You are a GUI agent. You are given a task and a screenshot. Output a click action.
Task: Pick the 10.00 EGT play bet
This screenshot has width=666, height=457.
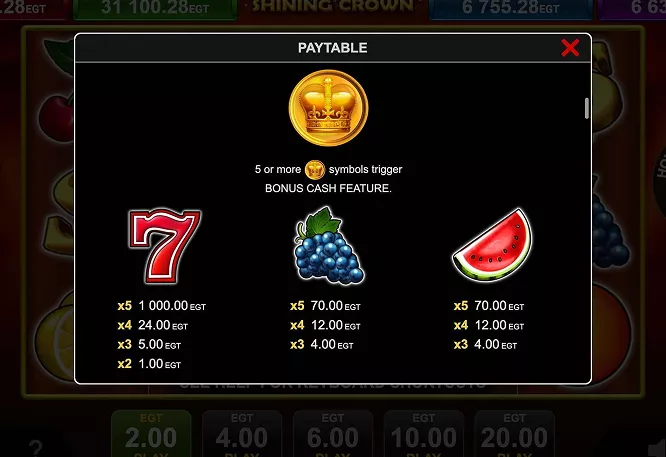tap(423, 433)
